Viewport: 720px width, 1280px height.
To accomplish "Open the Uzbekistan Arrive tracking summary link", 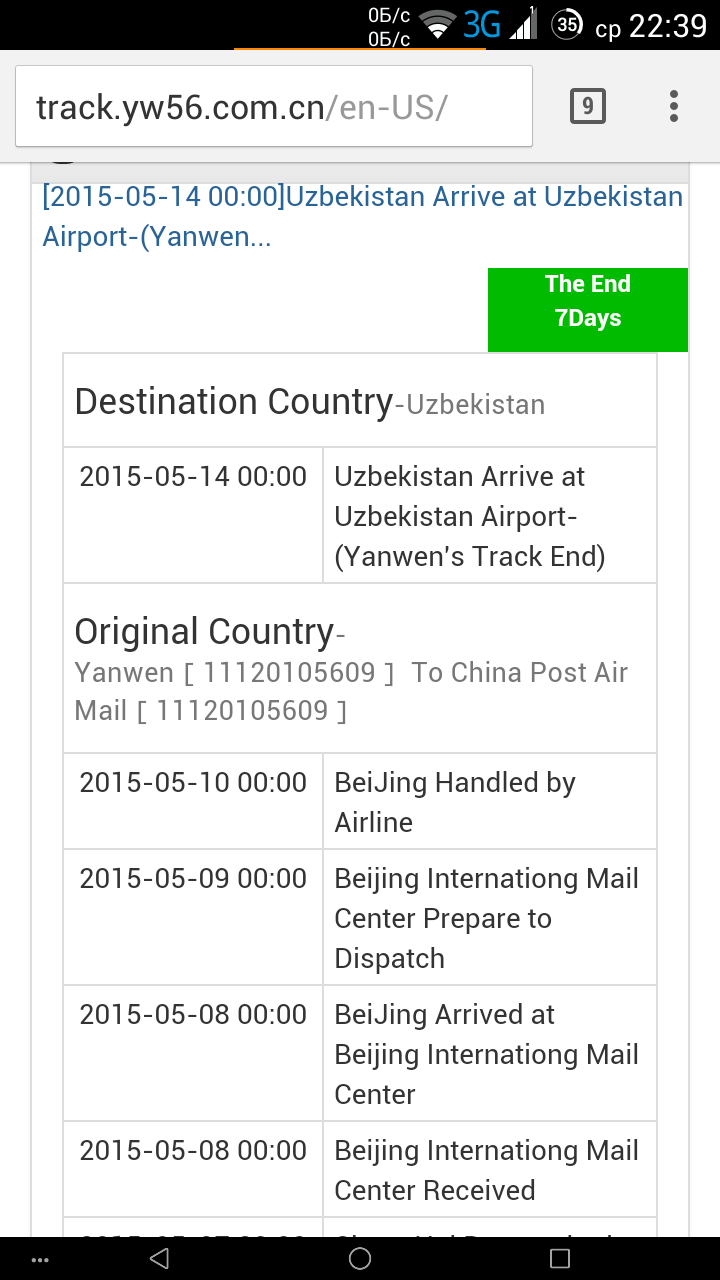I will point(362,216).
